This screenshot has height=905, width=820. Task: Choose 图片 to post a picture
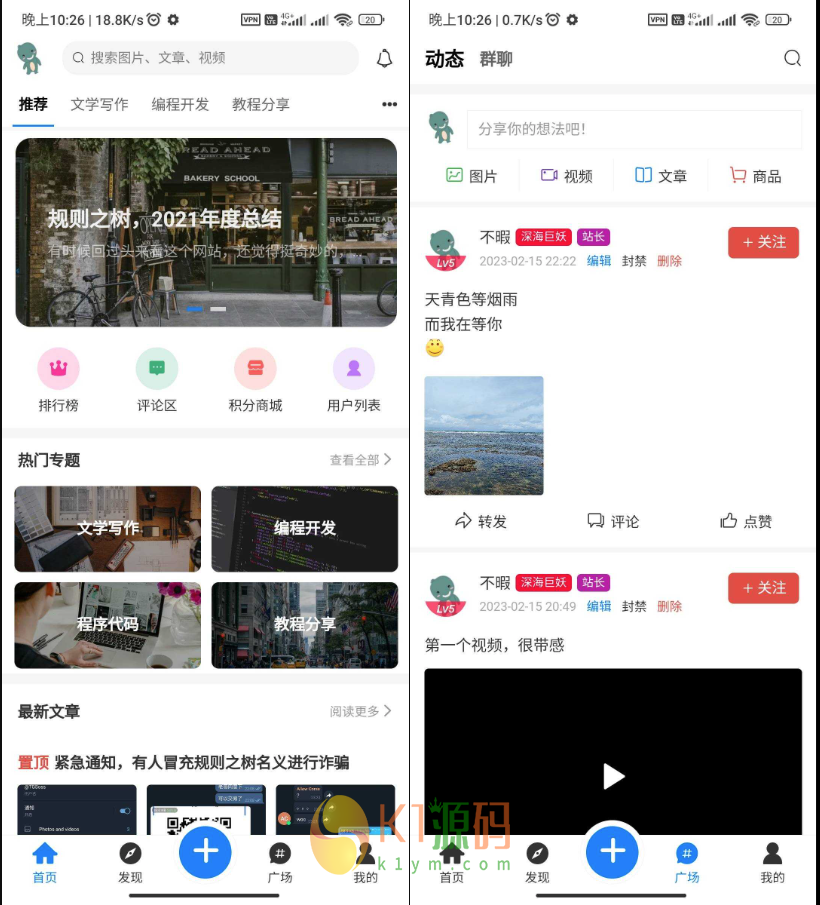coord(471,176)
